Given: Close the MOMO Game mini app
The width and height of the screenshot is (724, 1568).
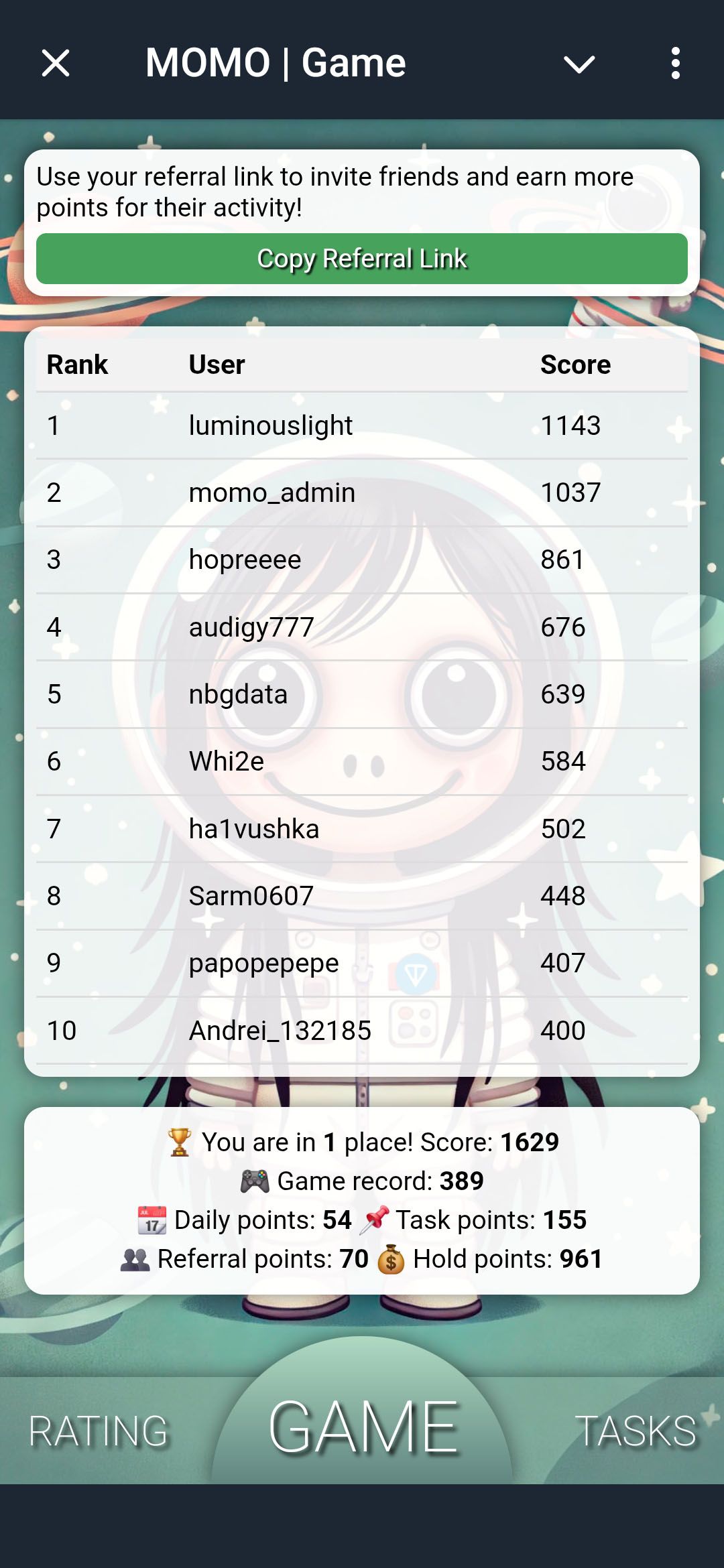Looking at the screenshot, I should tap(56, 64).
